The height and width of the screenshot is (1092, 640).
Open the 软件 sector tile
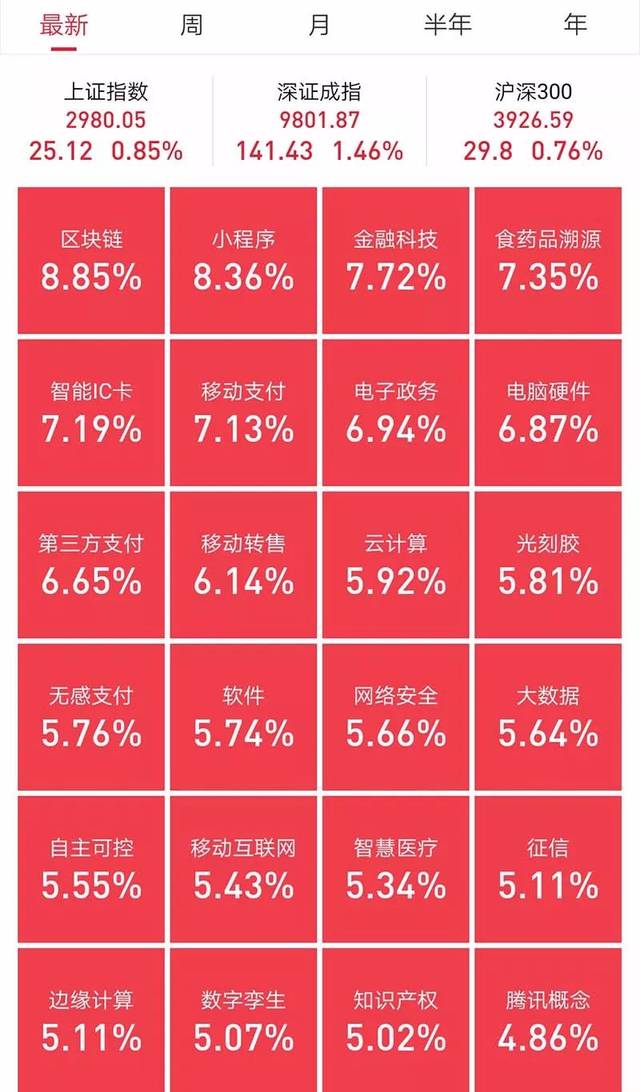pyautogui.click(x=243, y=717)
